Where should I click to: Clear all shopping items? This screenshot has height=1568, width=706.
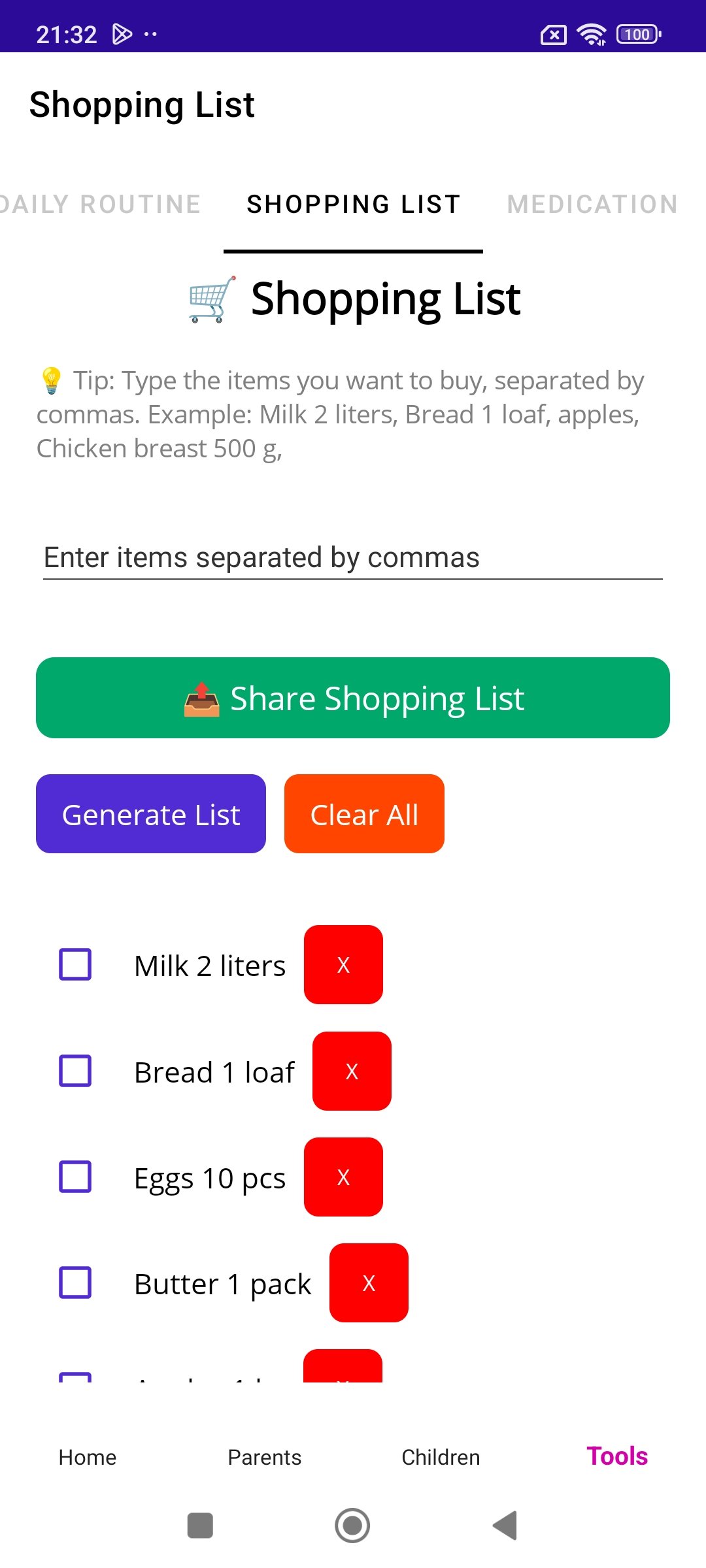(364, 814)
